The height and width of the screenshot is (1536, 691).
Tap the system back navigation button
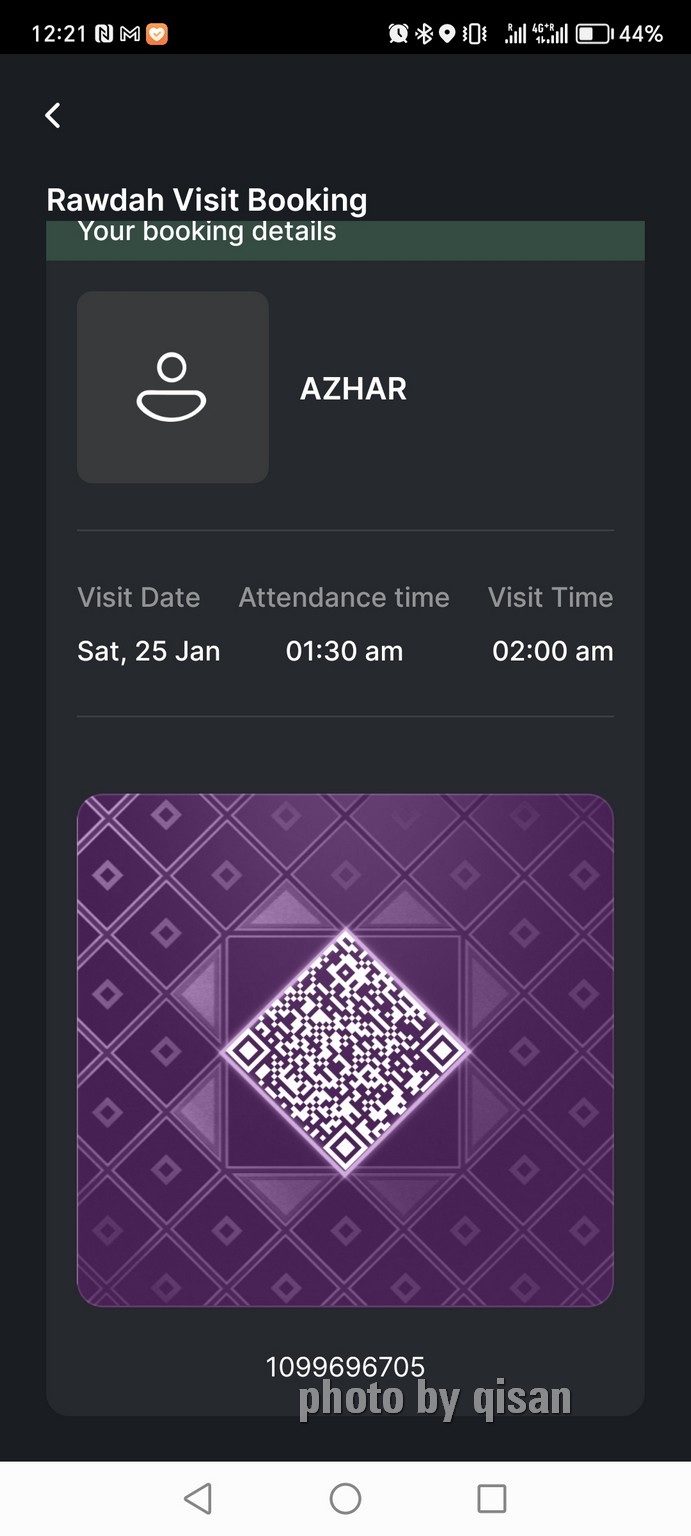(198, 1498)
